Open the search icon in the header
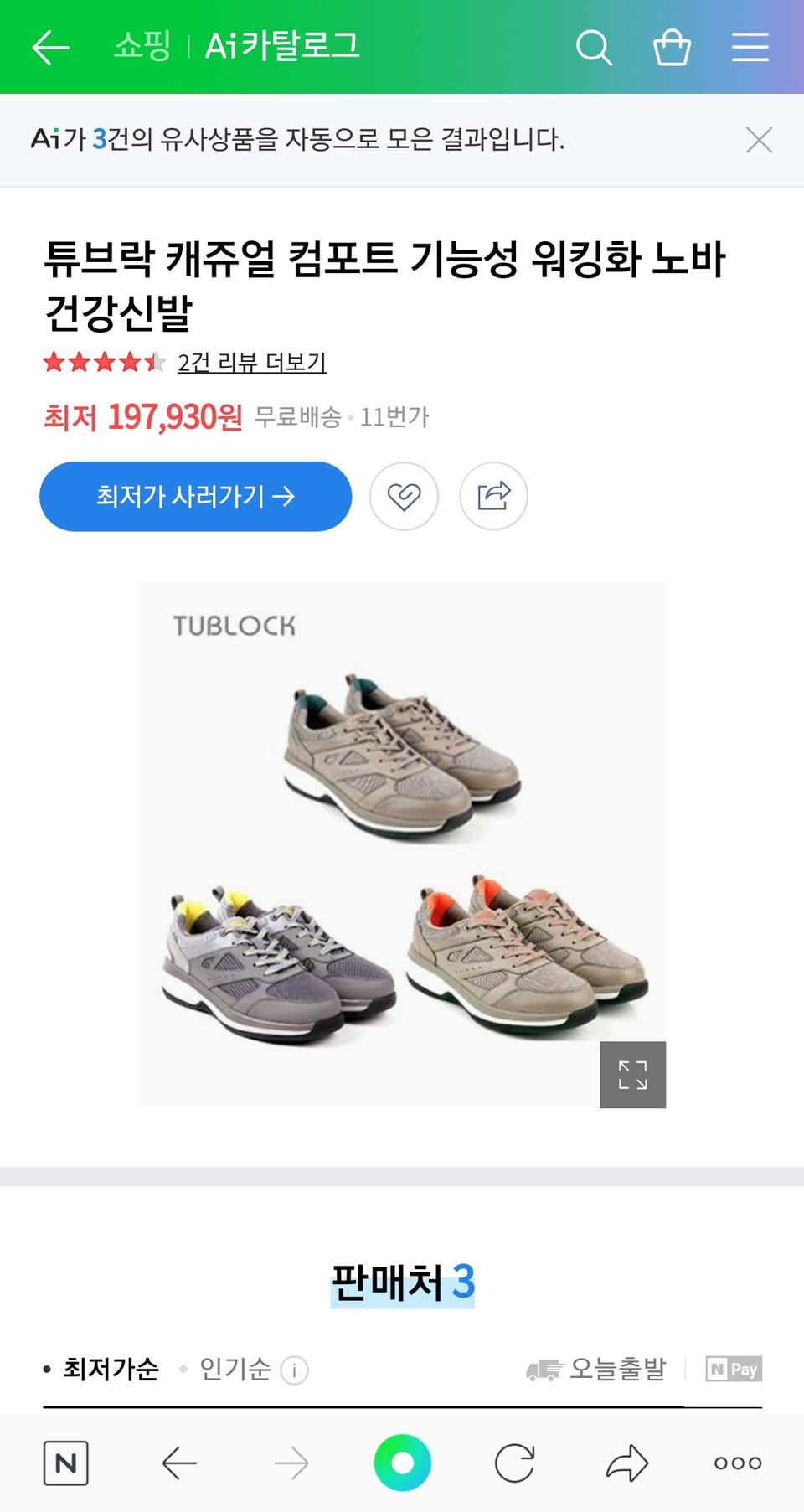 595,48
